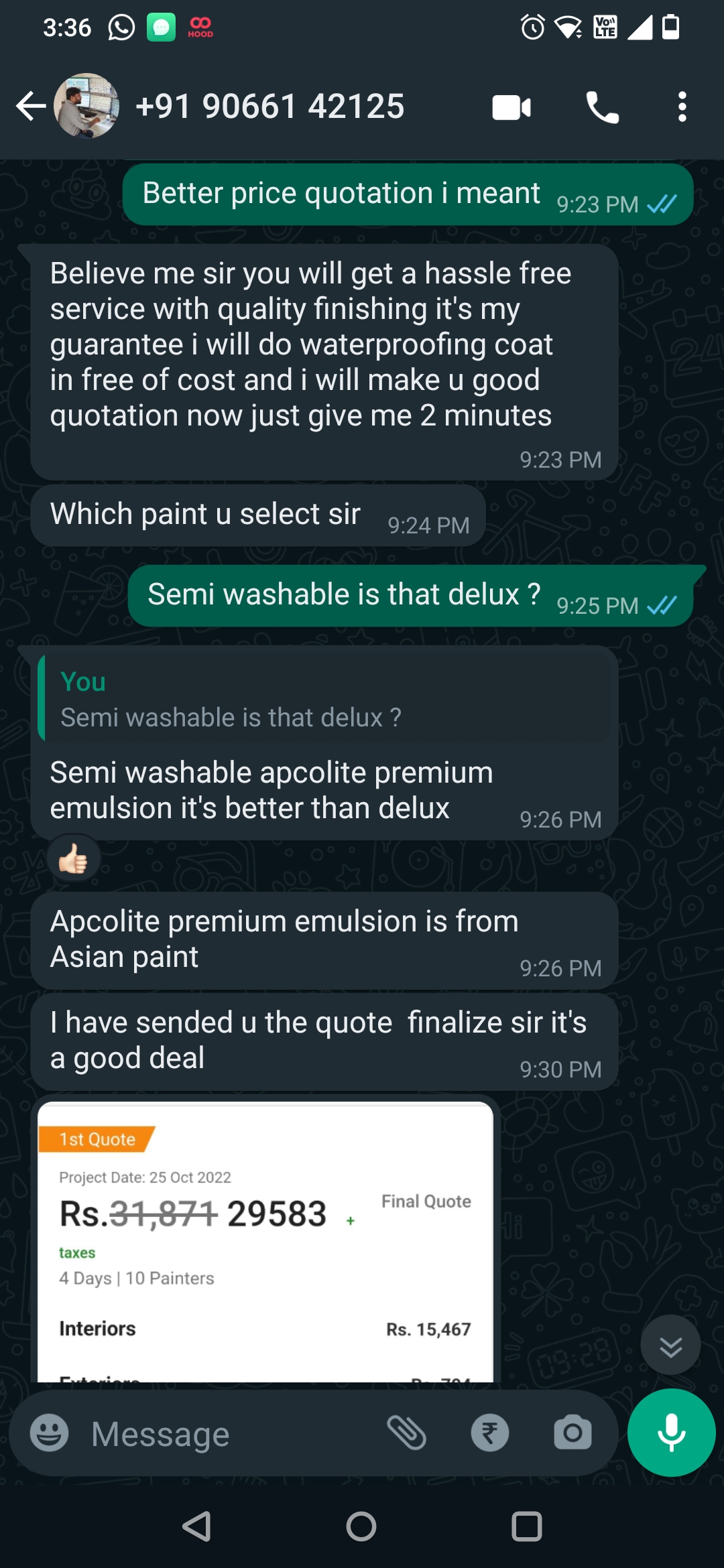The width and height of the screenshot is (724, 1568).
Task: Open contact info for +91 90661 42125
Action: pos(269,106)
